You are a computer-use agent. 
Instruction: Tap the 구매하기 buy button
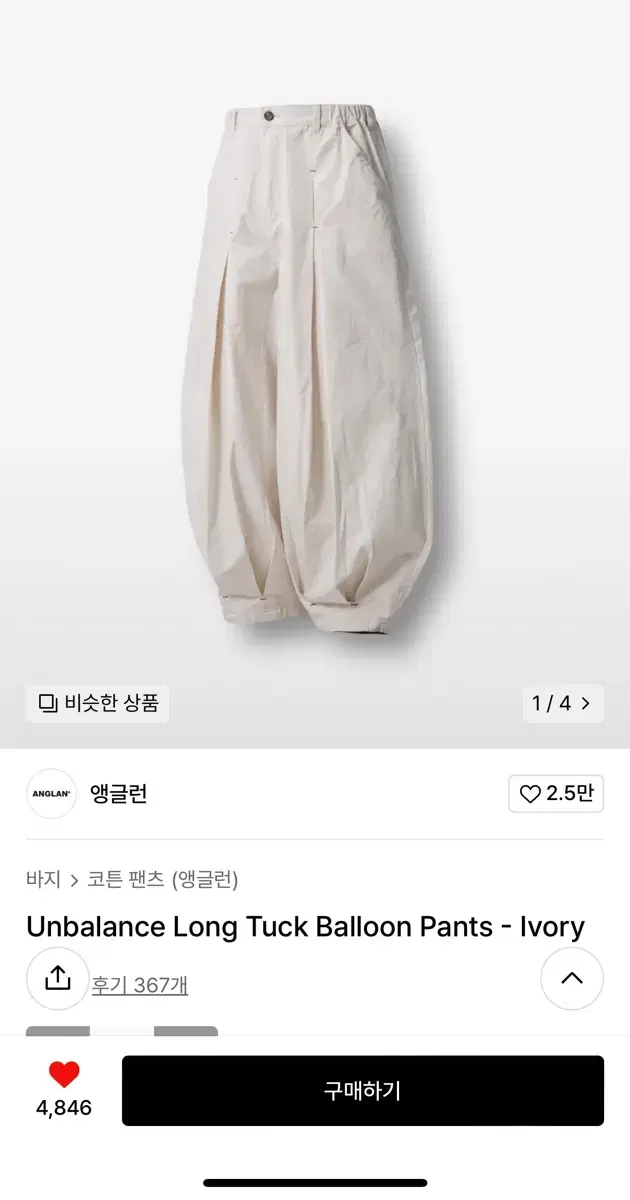pos(362,1090)
